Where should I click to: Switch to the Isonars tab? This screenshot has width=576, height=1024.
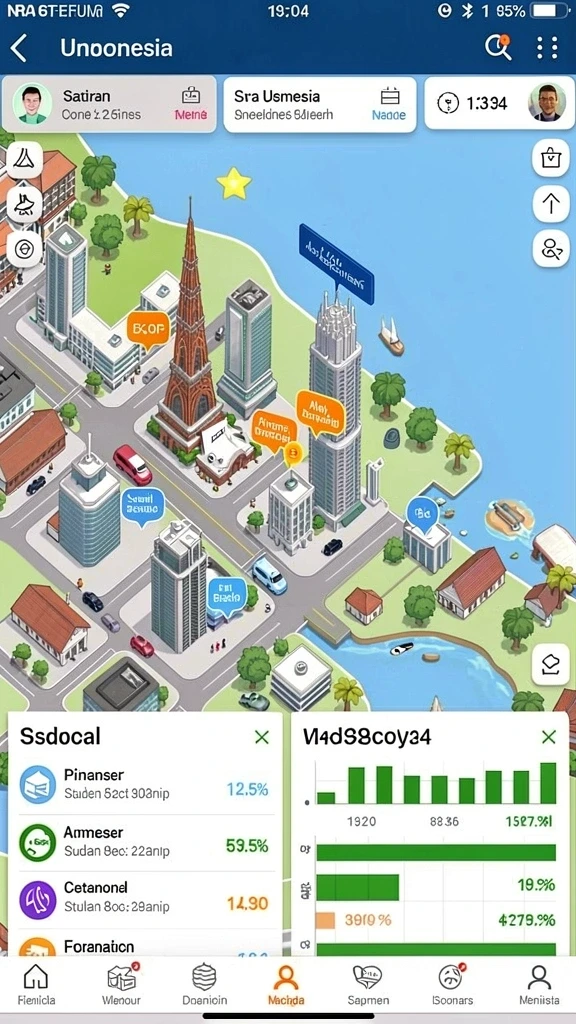[452, 985]
